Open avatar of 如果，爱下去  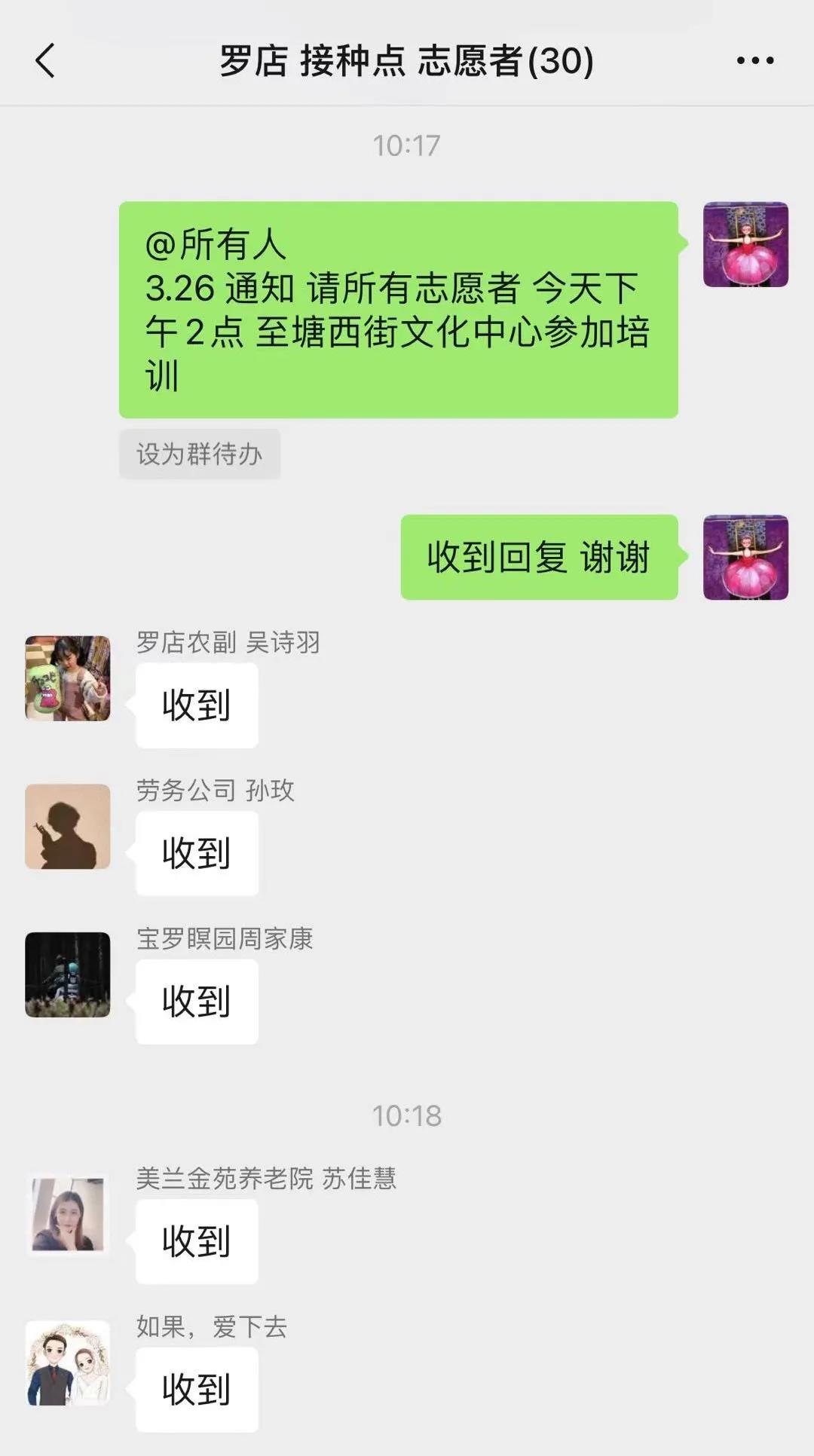click(x=68, y=1363)
